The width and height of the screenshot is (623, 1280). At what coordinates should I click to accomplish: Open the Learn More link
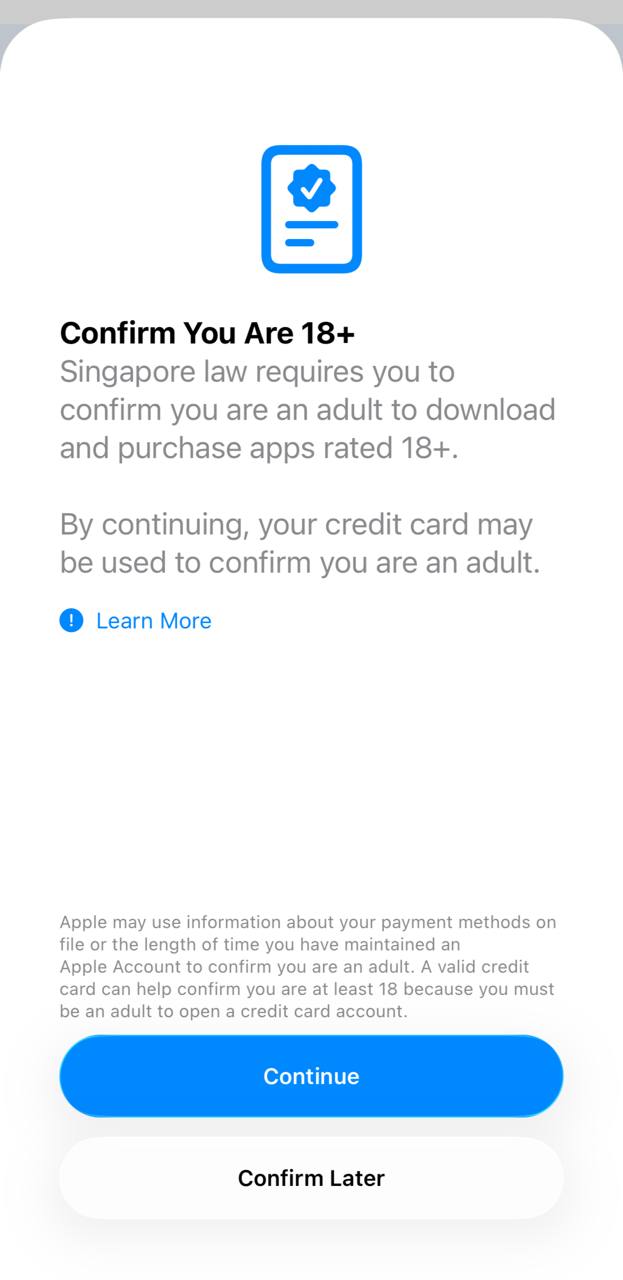(x=152, y=621)
